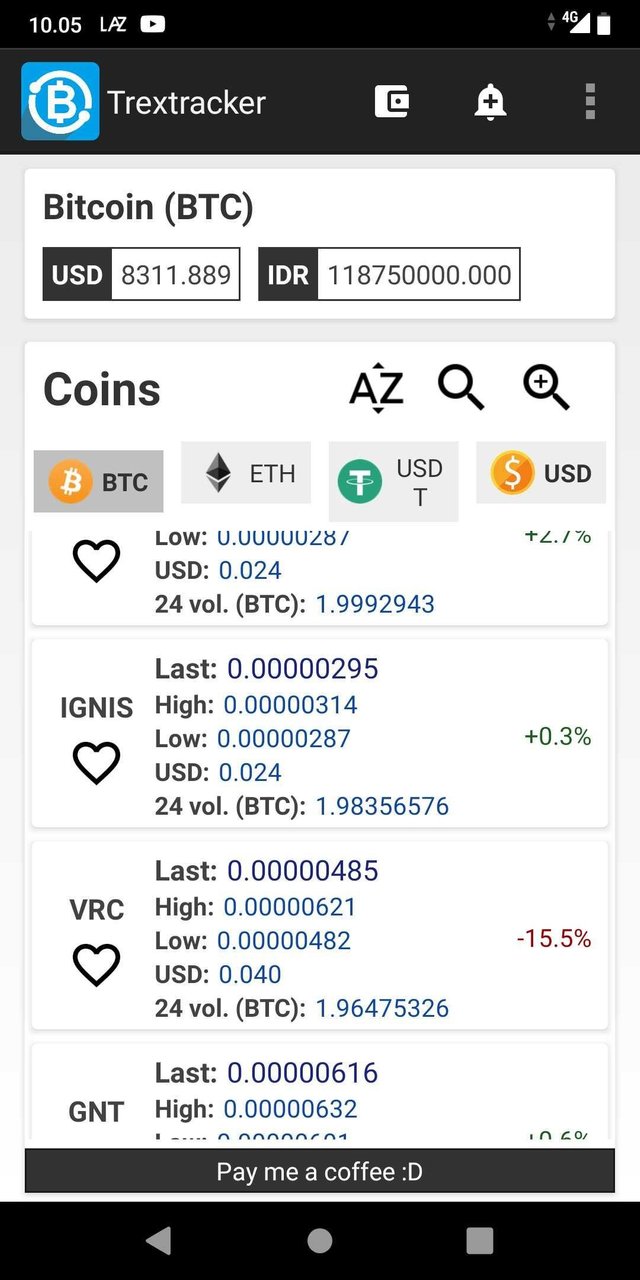Open the overflow menu
Image resolution: width=640 pixels, height=1280 pixels.
click(x=590, y=101)
